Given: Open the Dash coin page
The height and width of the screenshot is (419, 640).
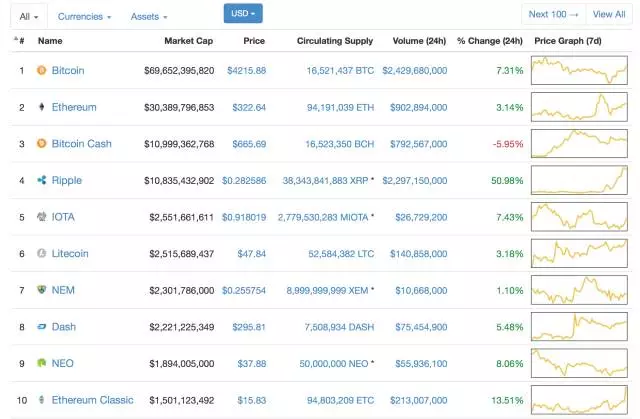Looking at the screenshot, I should pos(64,327).
